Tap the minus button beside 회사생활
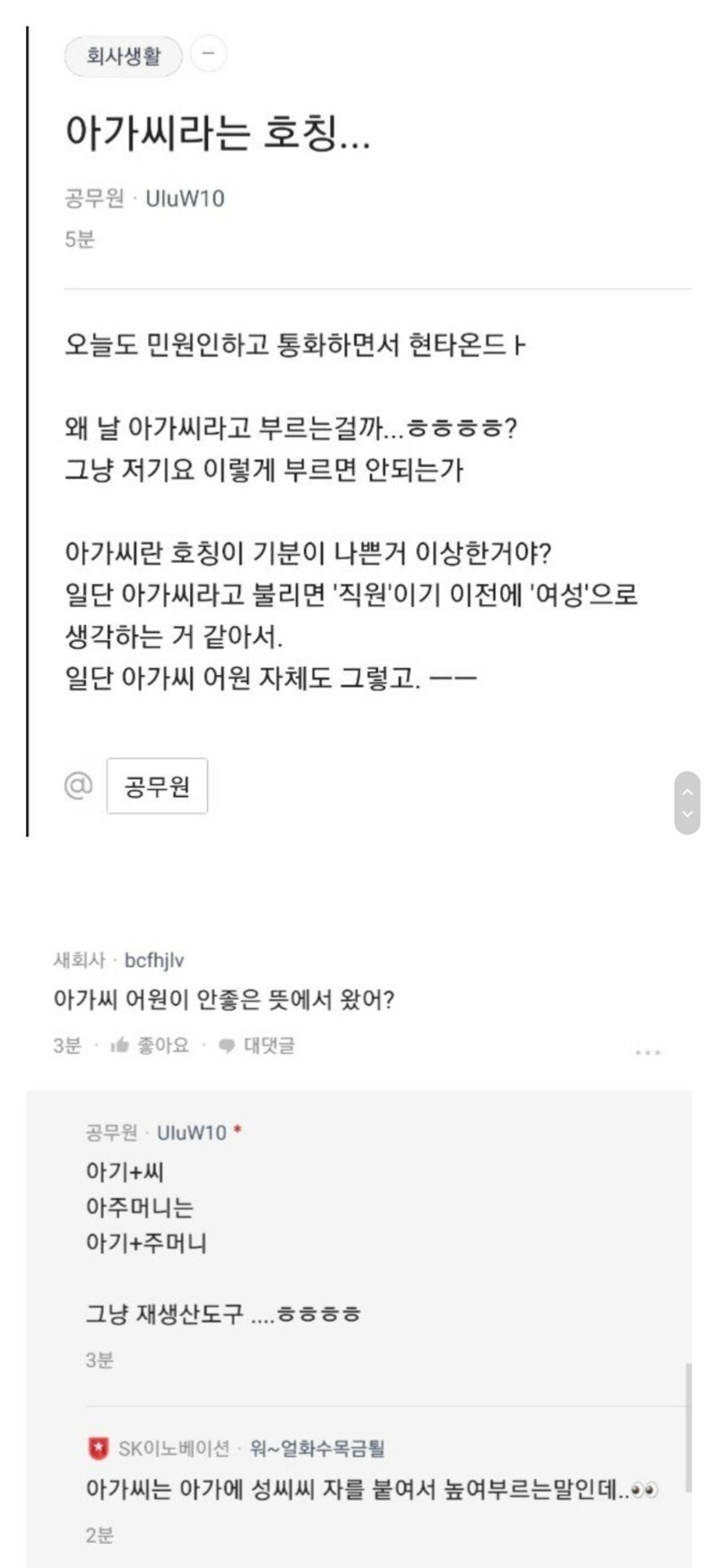 point(209,55)
